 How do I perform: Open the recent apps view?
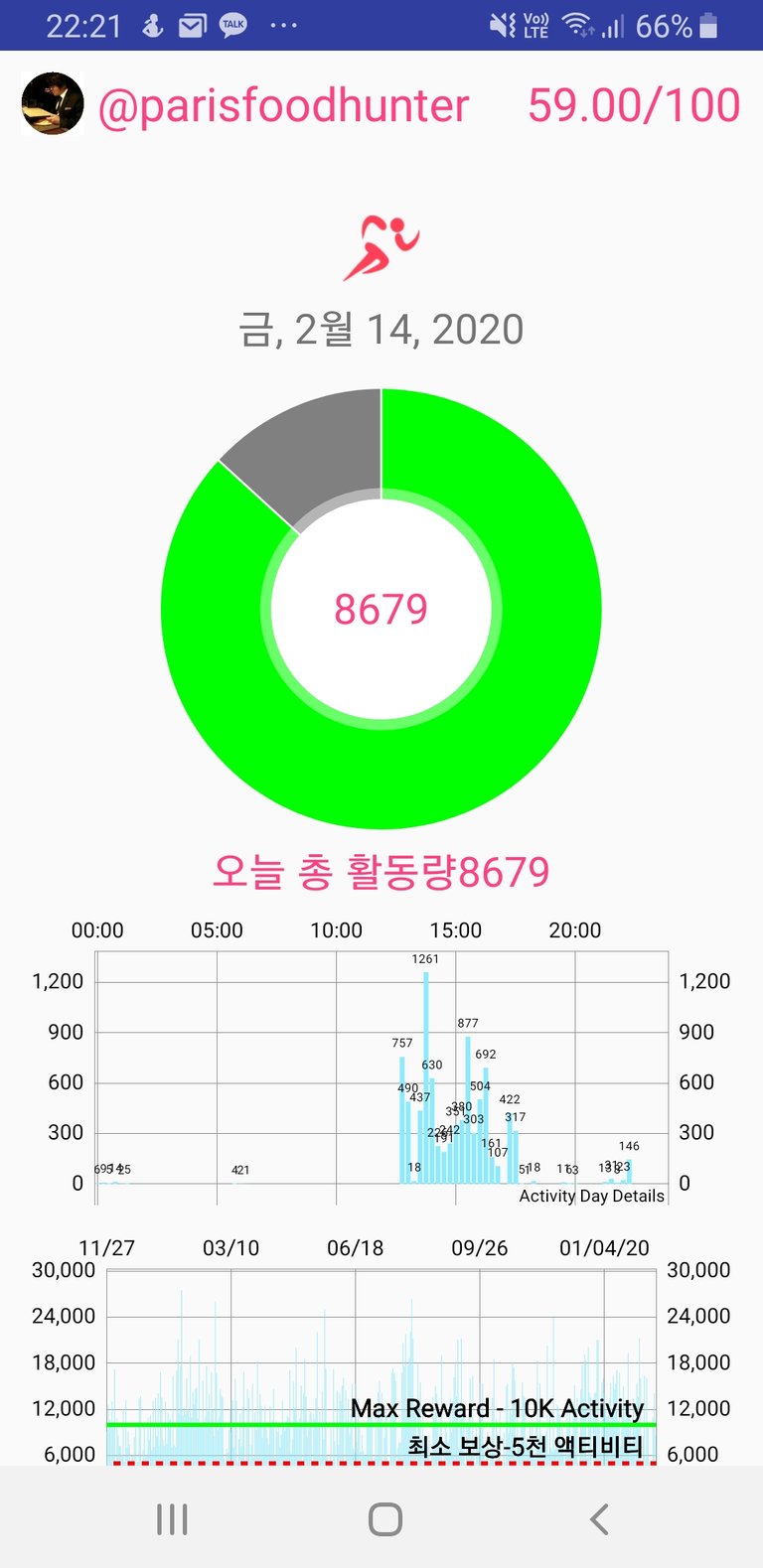pos(172,1519)
